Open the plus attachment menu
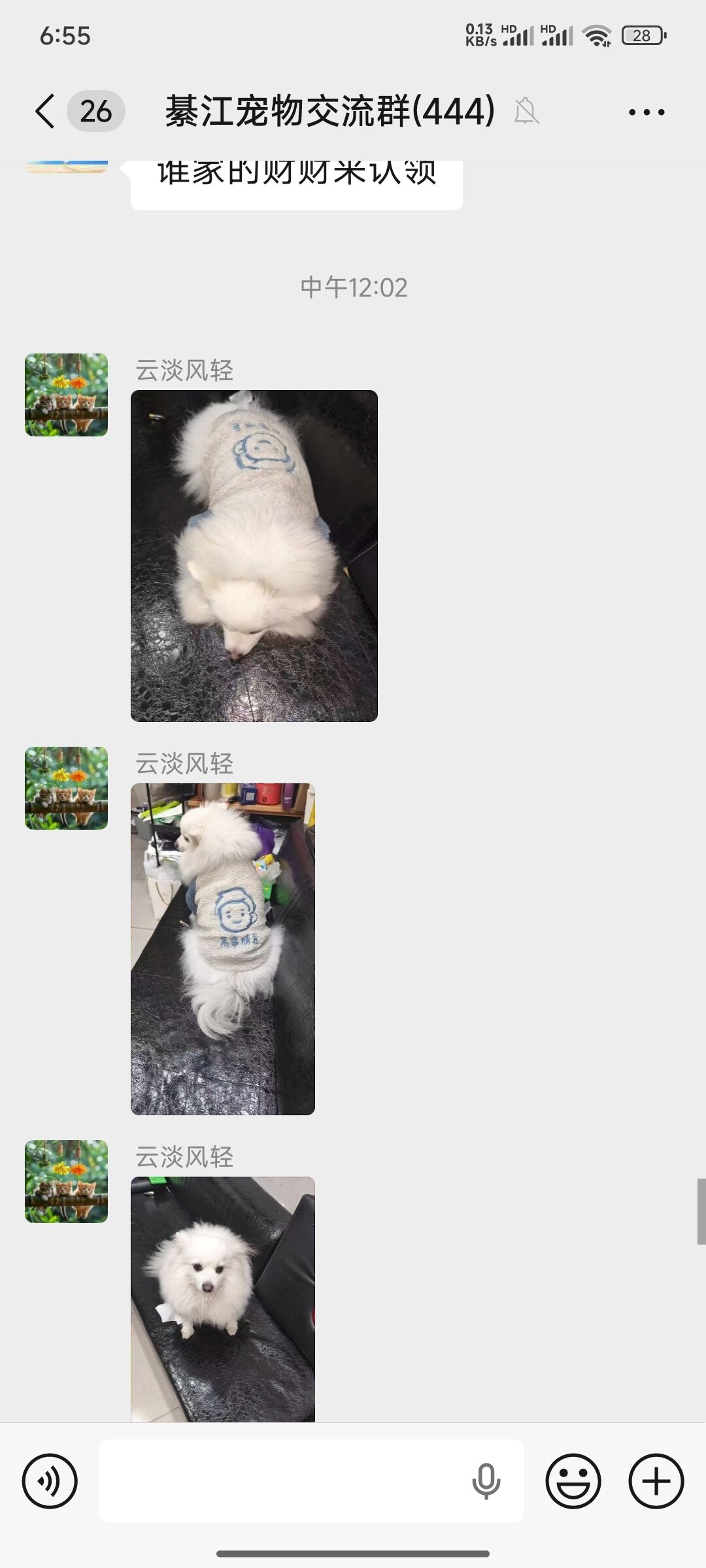 point(656,1481)
